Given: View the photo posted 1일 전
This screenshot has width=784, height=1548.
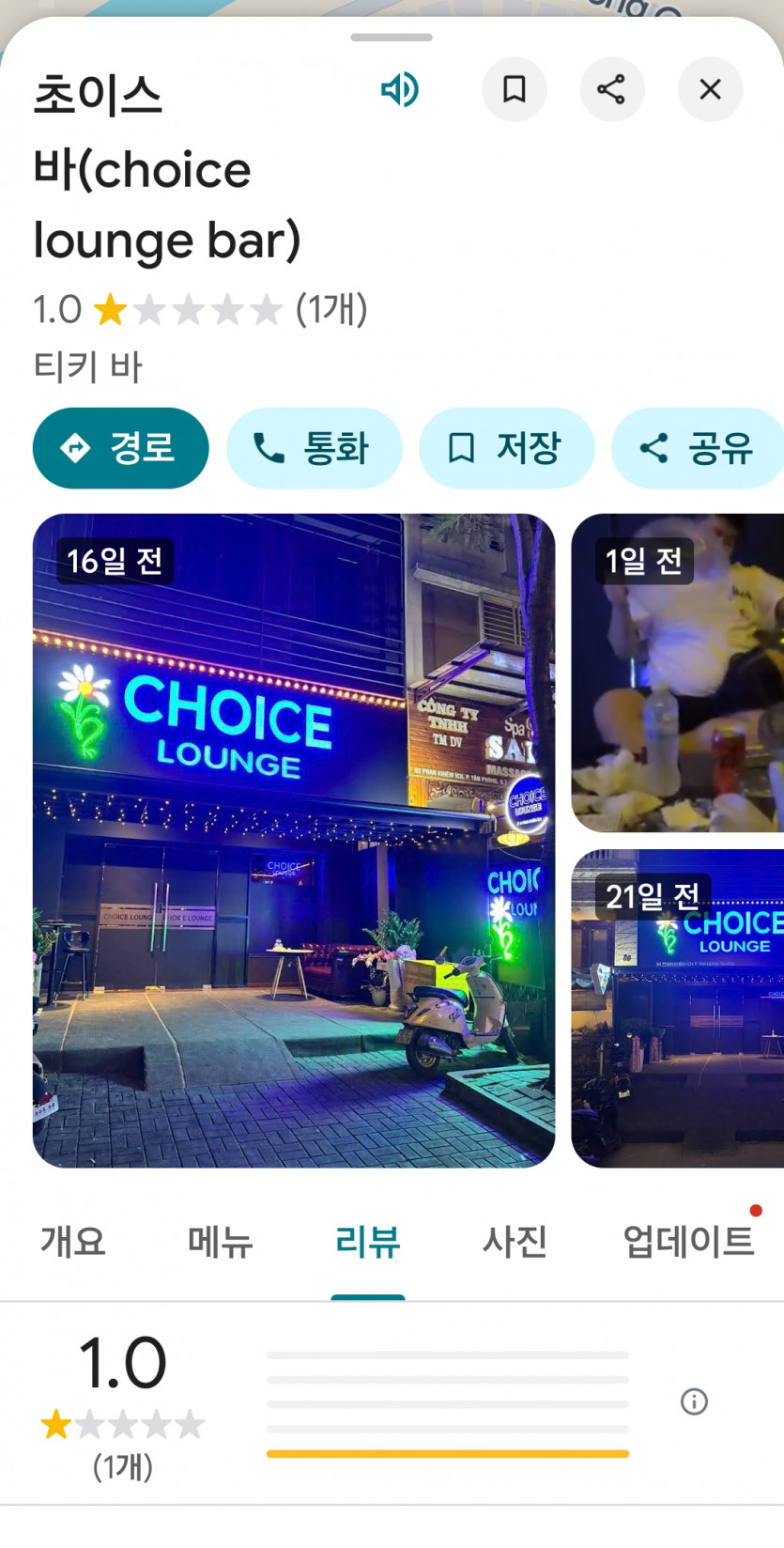Looking at the screenshot, I should click(678, 673).
